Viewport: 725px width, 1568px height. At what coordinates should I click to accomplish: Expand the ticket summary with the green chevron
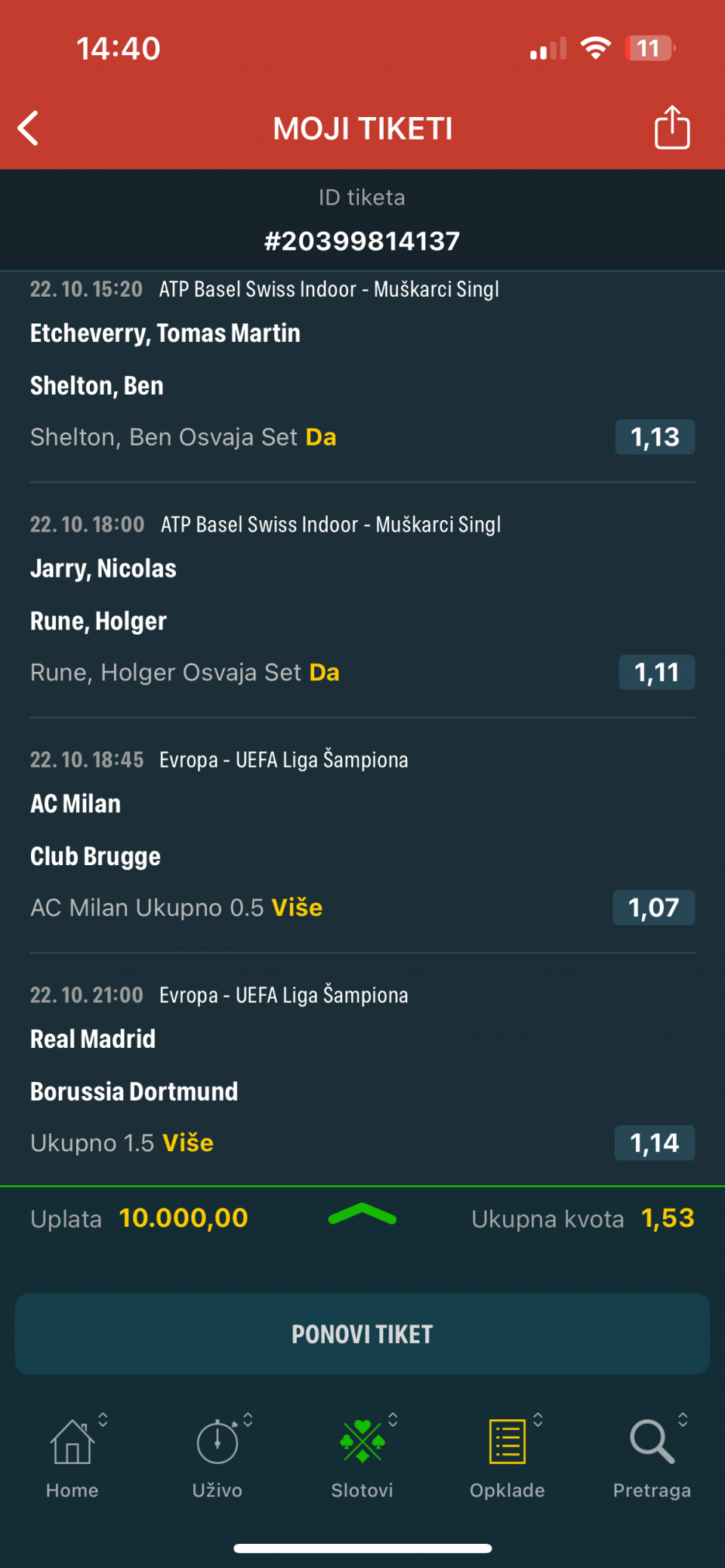(362, 1215)
